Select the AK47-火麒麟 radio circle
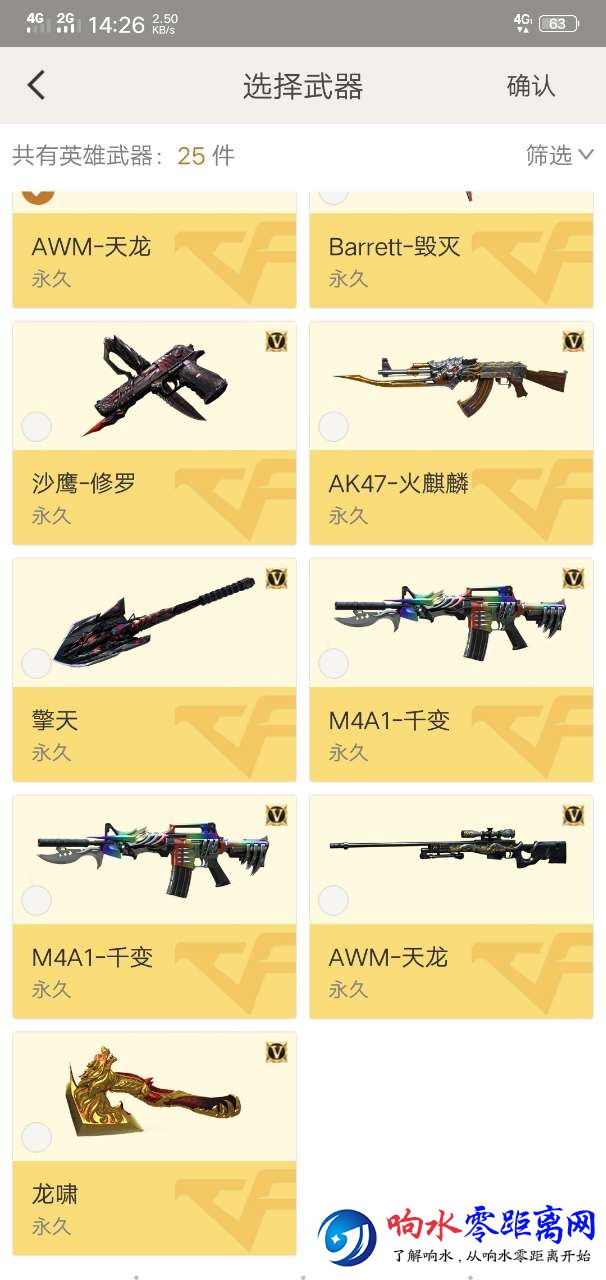Viewport: 606px width, 1280px height. pos(334,427)
